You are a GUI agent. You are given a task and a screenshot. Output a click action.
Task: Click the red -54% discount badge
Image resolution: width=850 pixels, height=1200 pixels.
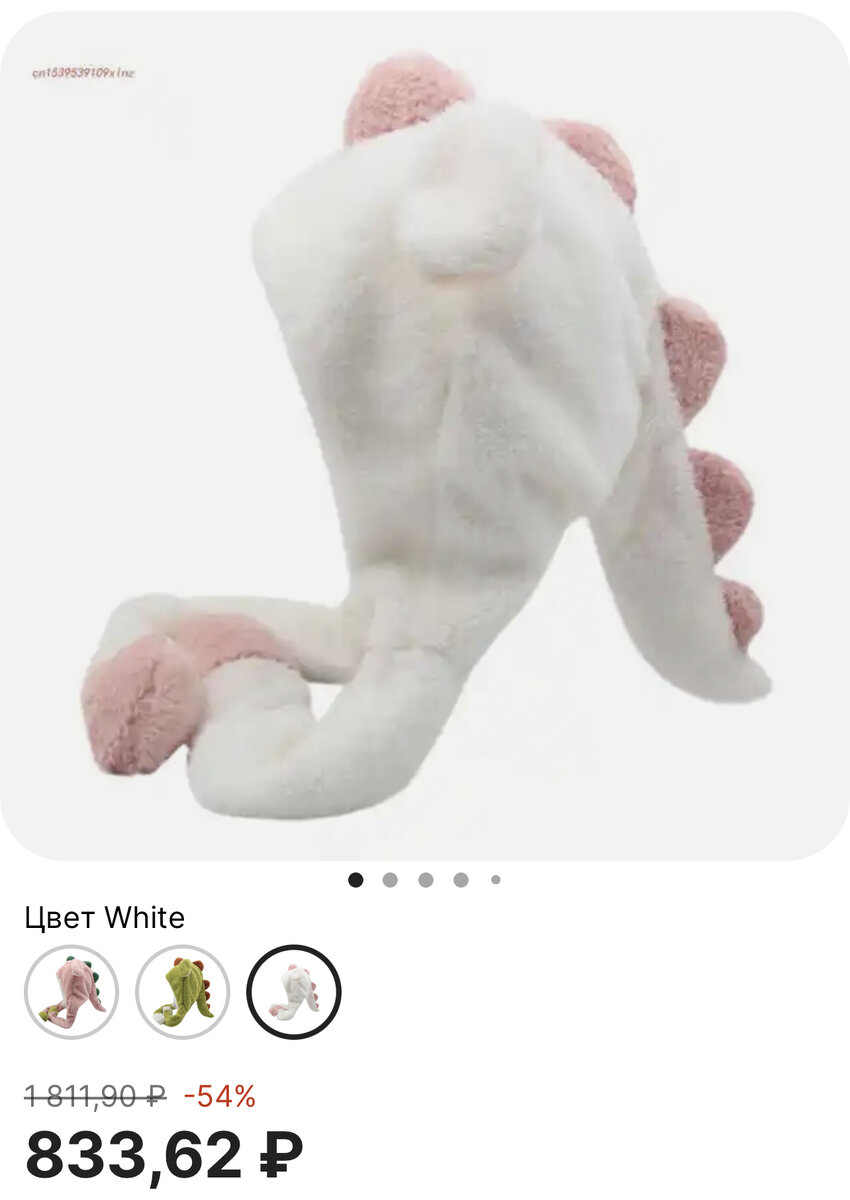tap(219, 1097)
